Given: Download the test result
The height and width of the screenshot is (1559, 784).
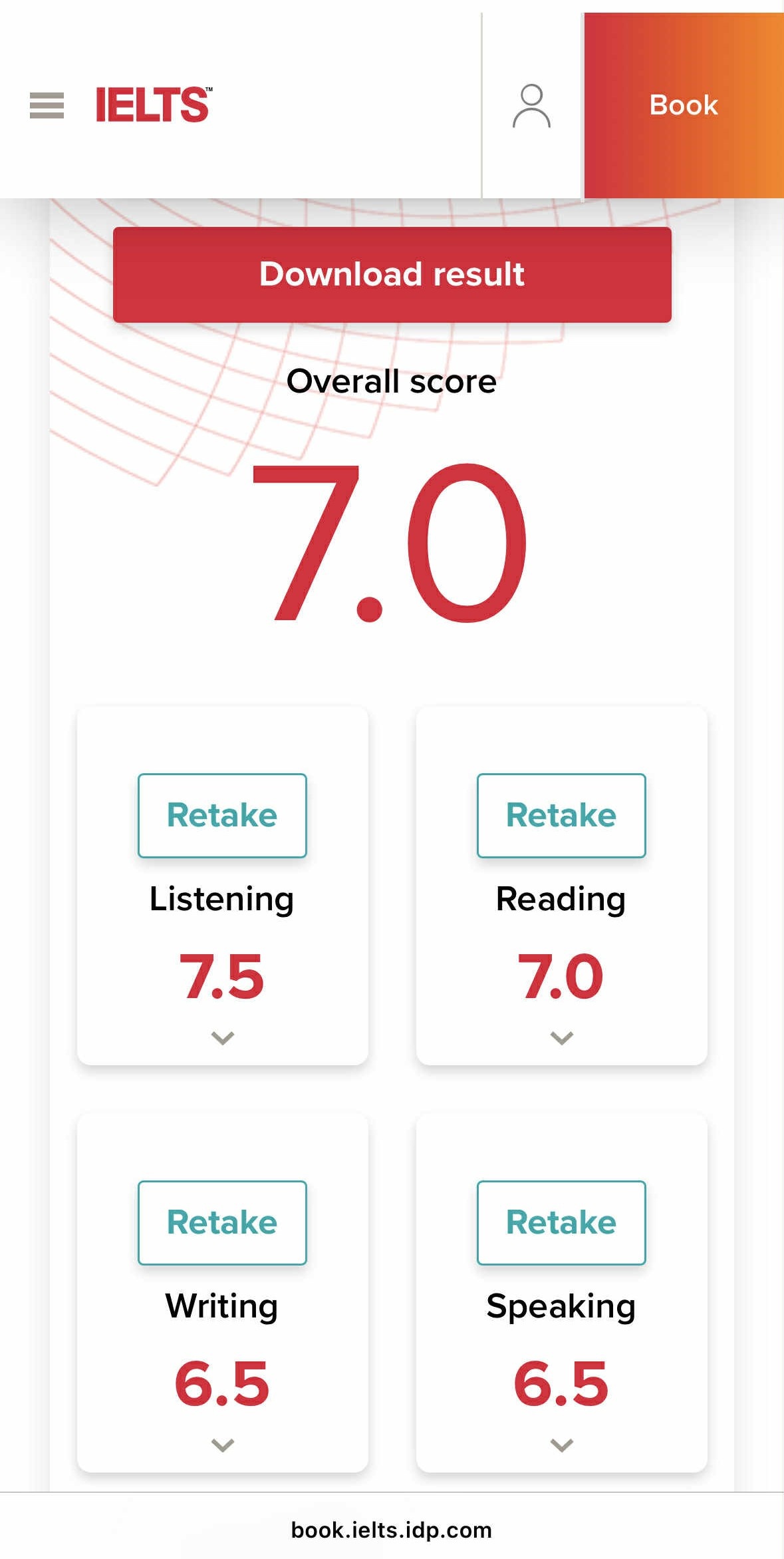Looking at the screenshot, I should (x=392, y=275).
